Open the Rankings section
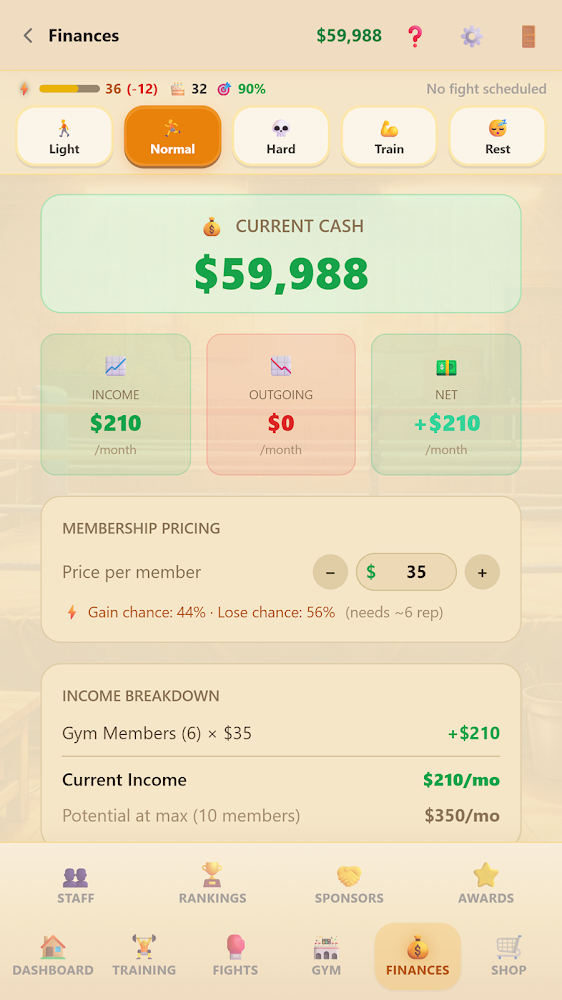The width and height of the screenshot is (562, 1000). click(x=212, y=883)
